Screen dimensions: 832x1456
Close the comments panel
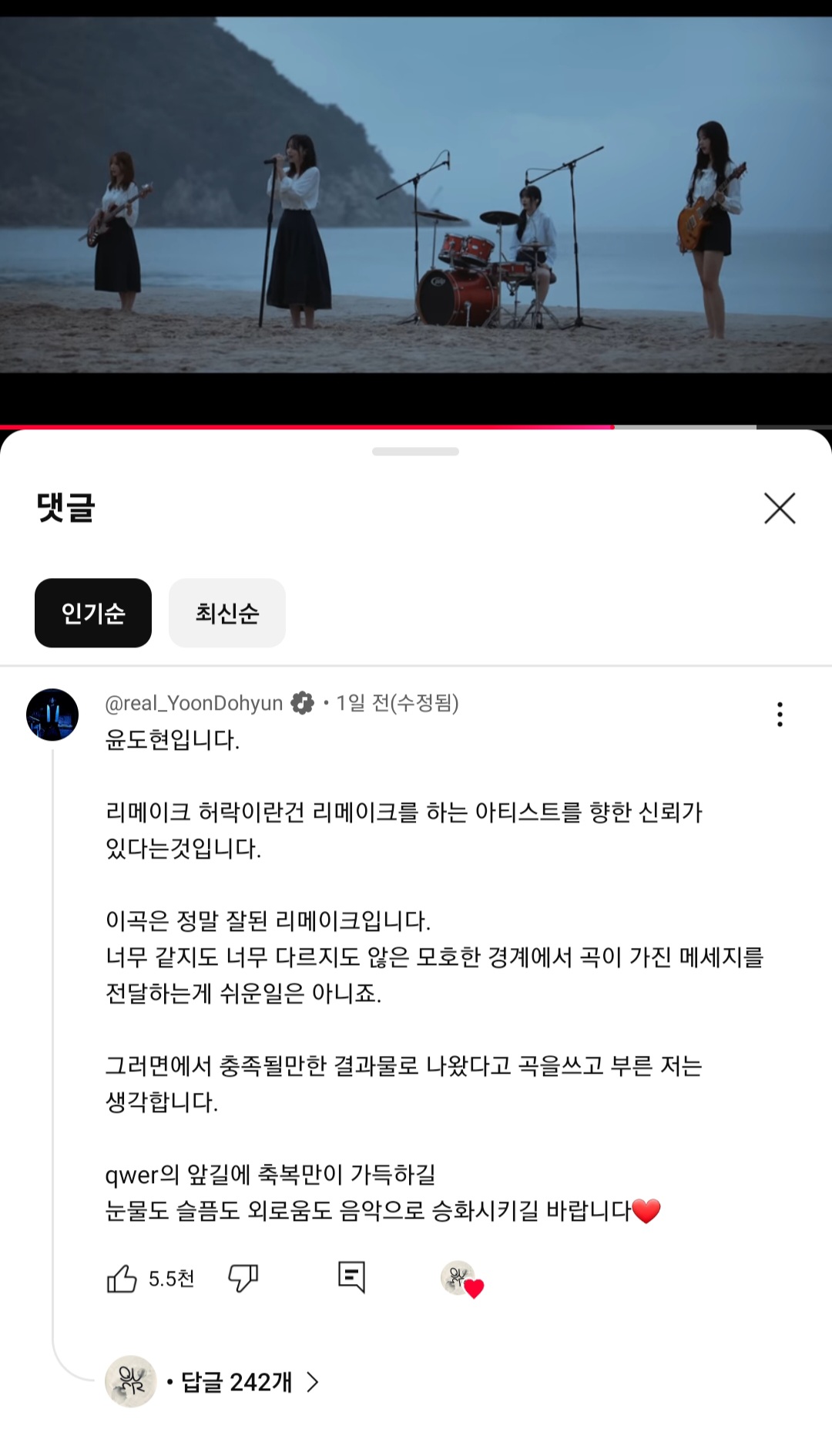pos(780,509)
